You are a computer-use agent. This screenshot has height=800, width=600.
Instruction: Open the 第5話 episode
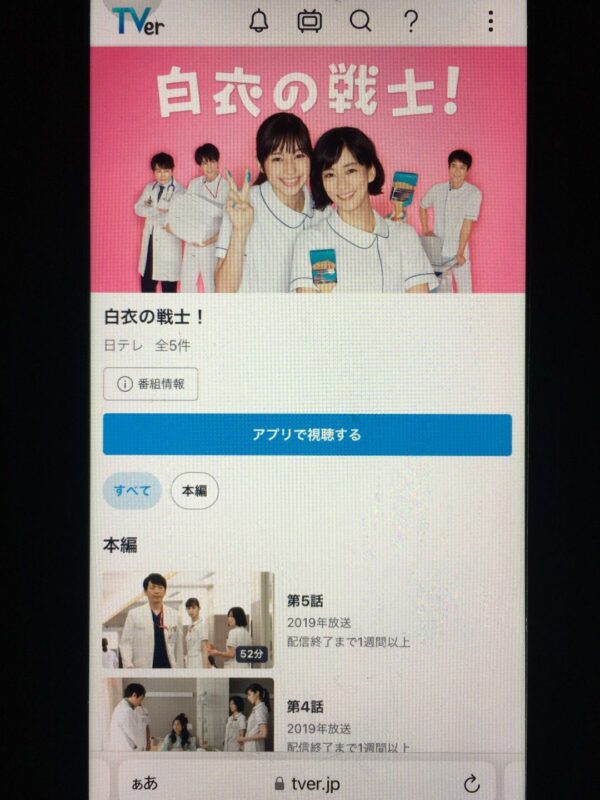pos(188,620)
